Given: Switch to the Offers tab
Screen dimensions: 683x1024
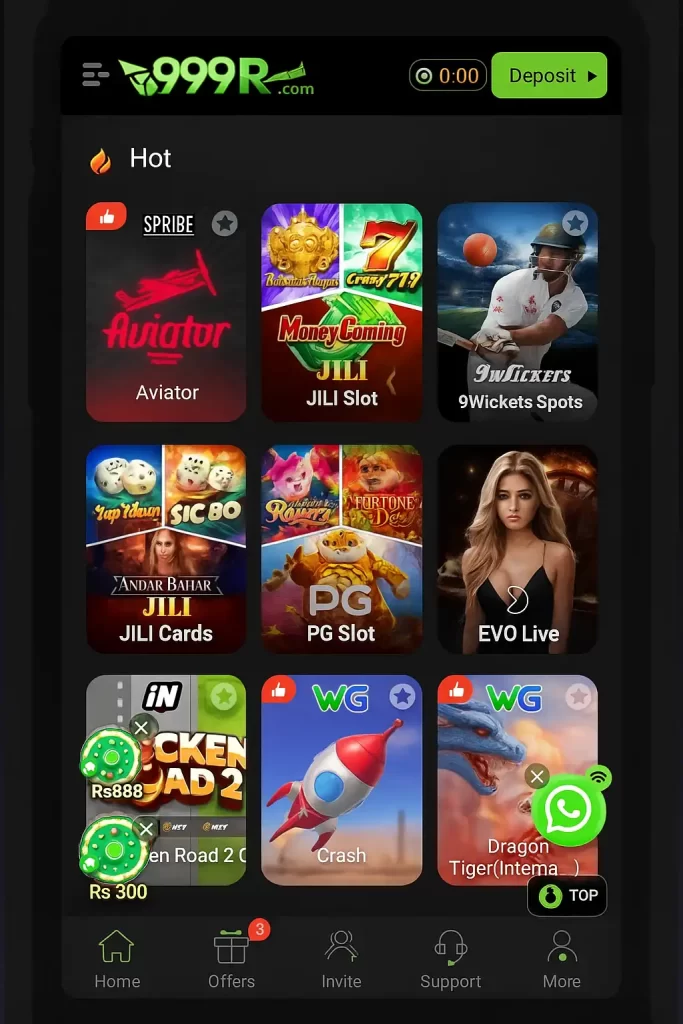Looking at the screenshot, I should tap(231, 958).
